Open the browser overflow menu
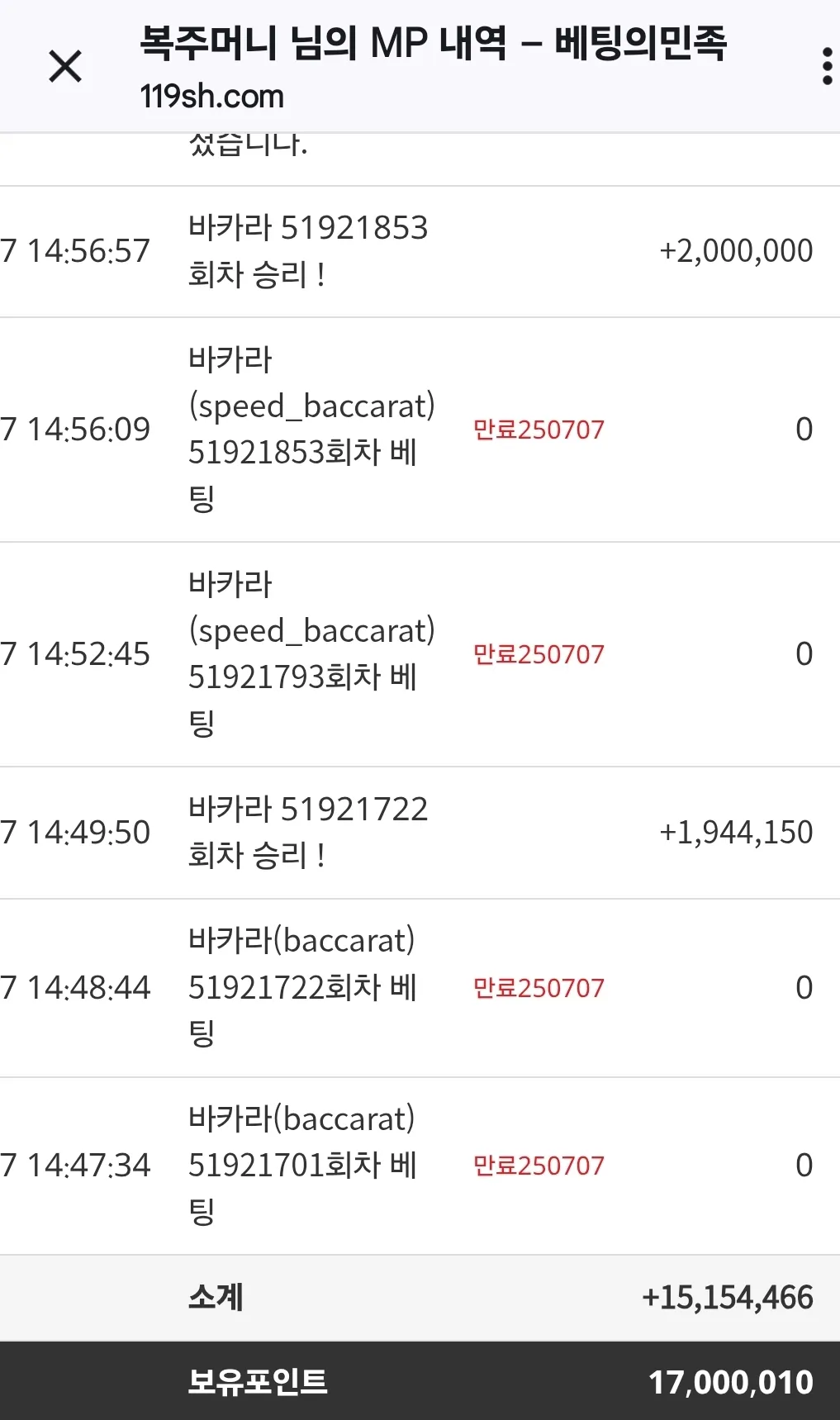The width and height of the screenshot is (840, 1420). point(827,66)
